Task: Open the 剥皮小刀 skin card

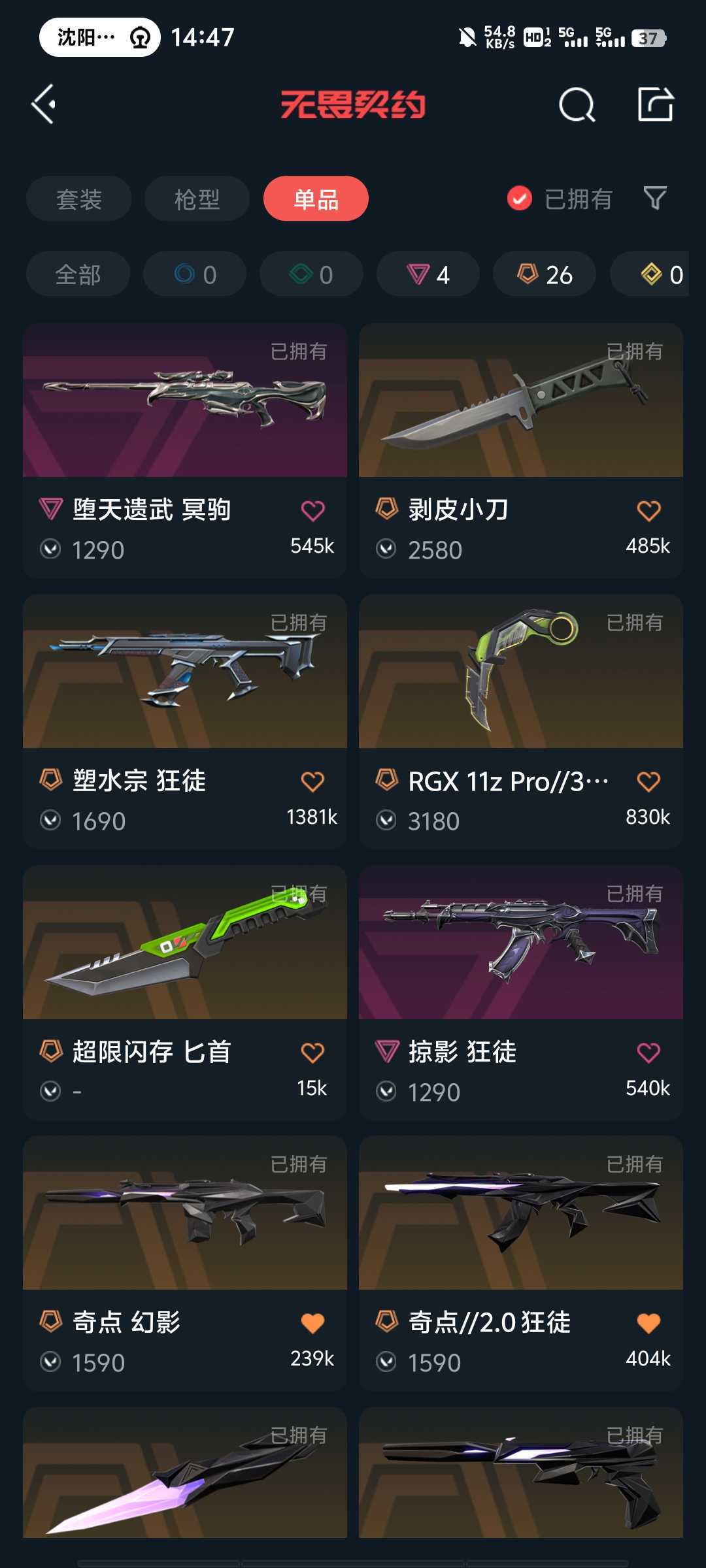Action: pos(521,450)
